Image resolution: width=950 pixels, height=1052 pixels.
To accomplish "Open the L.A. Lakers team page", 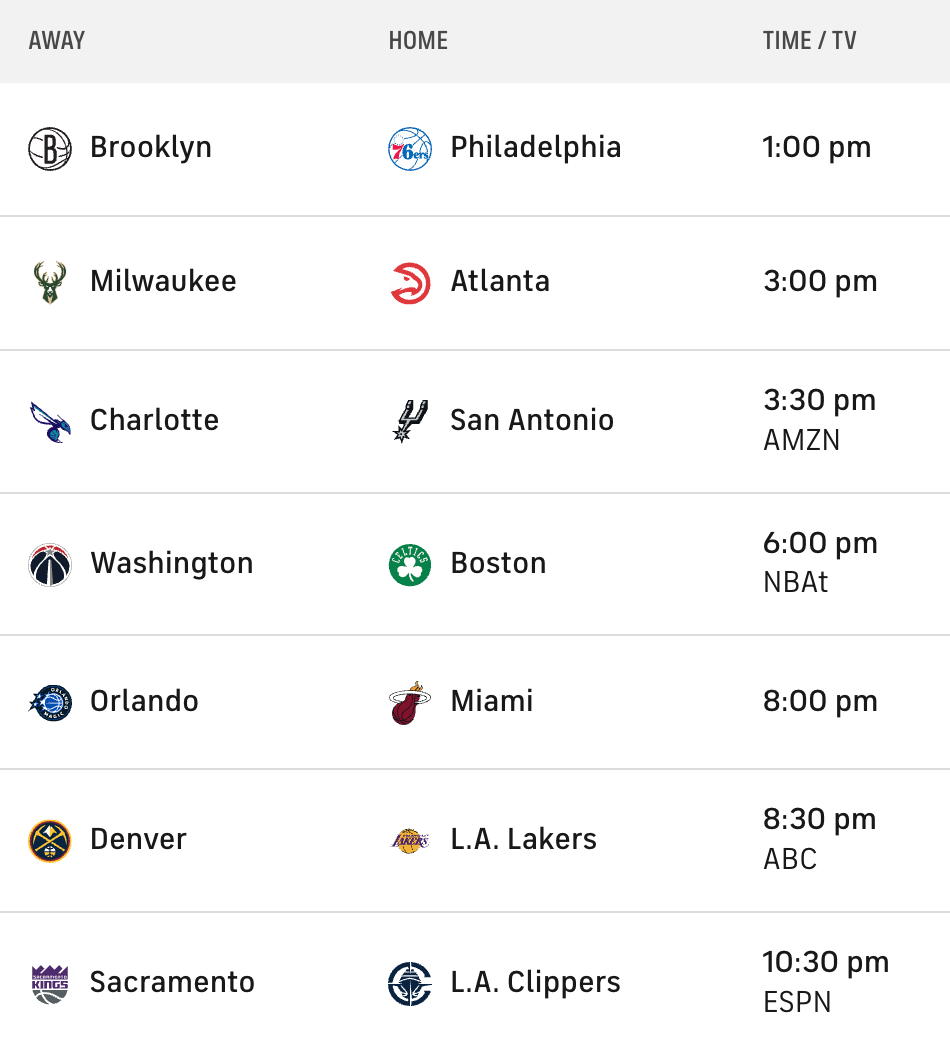I will (523, 840).
